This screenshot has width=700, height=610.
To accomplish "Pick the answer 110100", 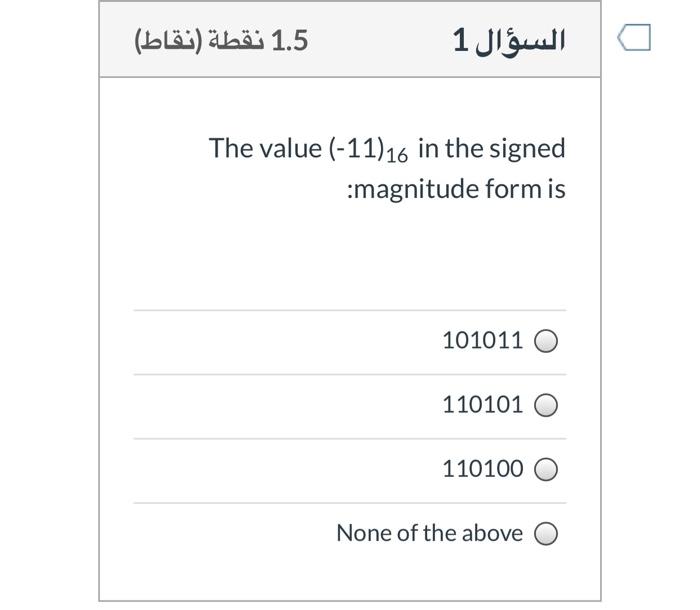I will 546,470.
